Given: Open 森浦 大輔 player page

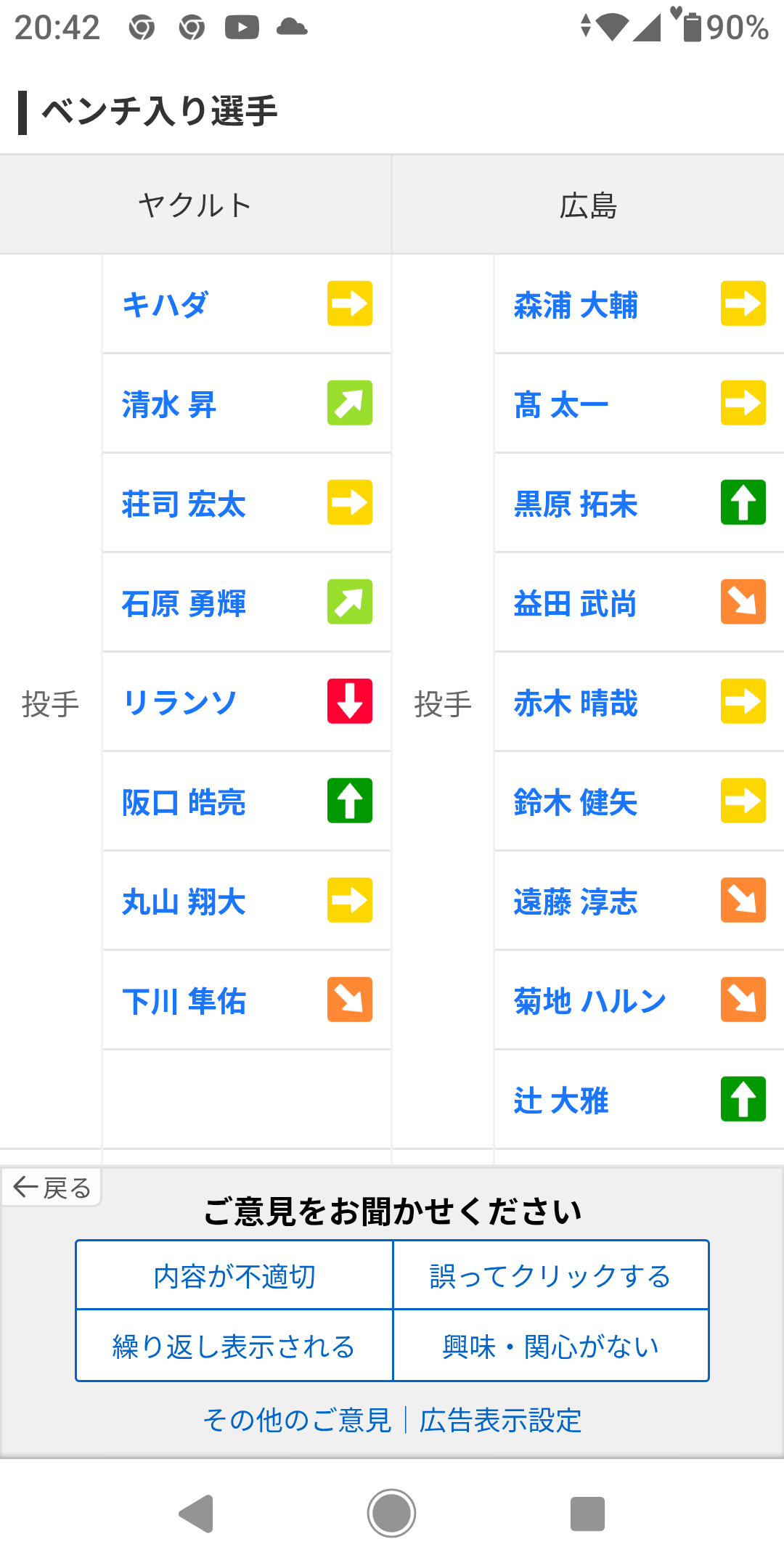Looking at the screenshot, I should tap(576, 304).
